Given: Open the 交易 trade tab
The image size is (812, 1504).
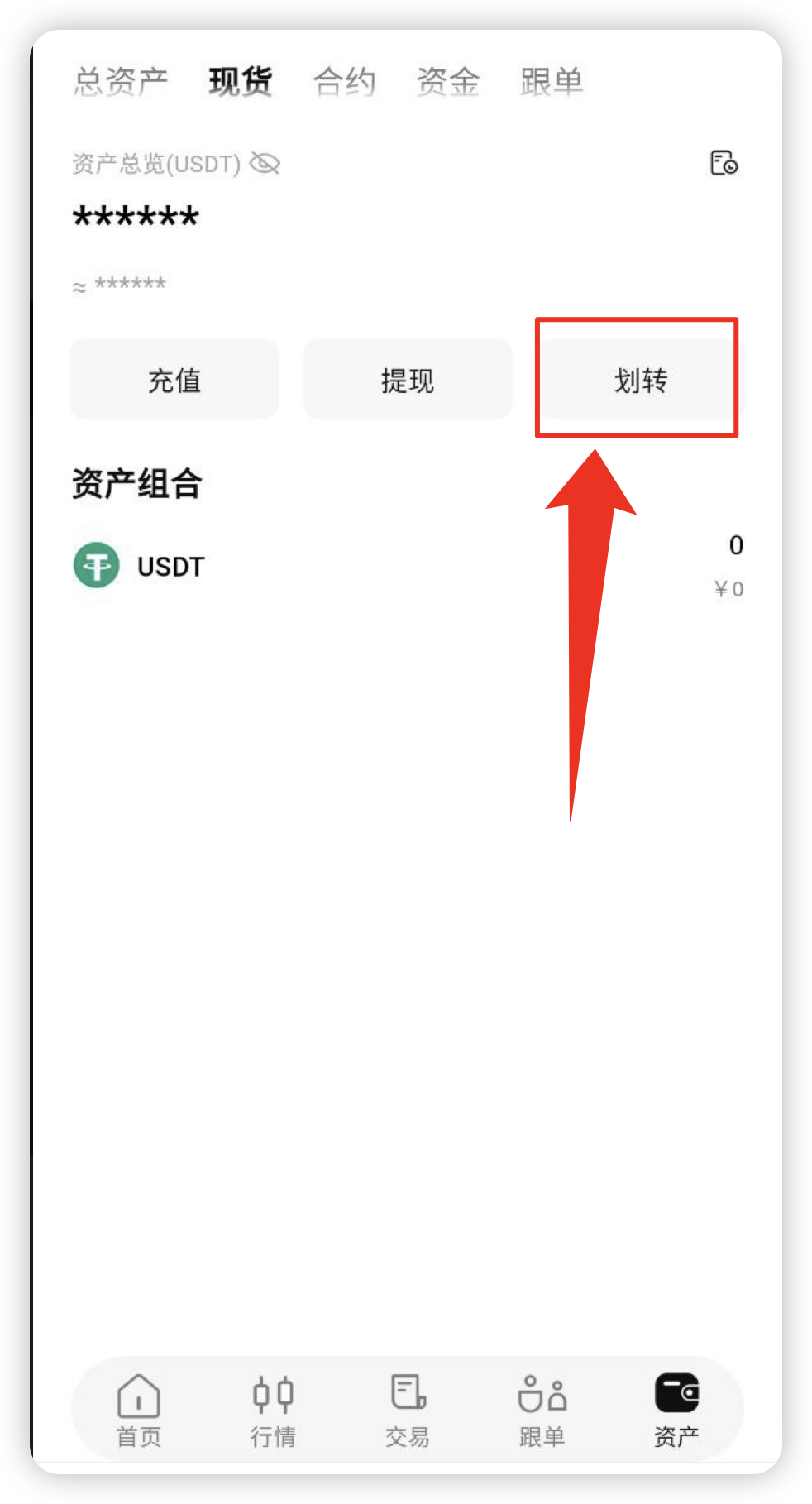Looking at the screenshot, I should (408, 1410).
